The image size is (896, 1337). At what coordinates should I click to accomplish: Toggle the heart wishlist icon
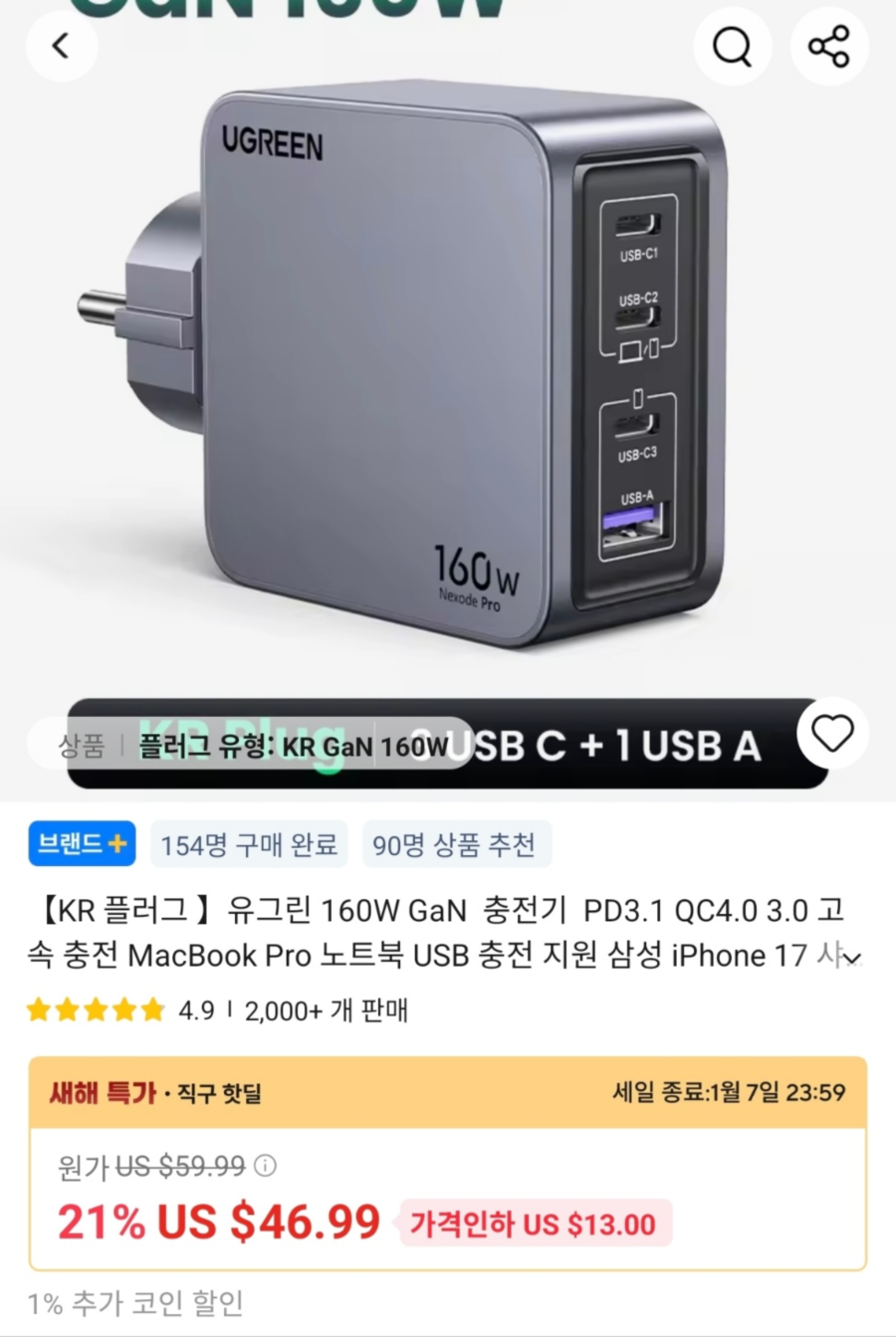coord(832,733)
